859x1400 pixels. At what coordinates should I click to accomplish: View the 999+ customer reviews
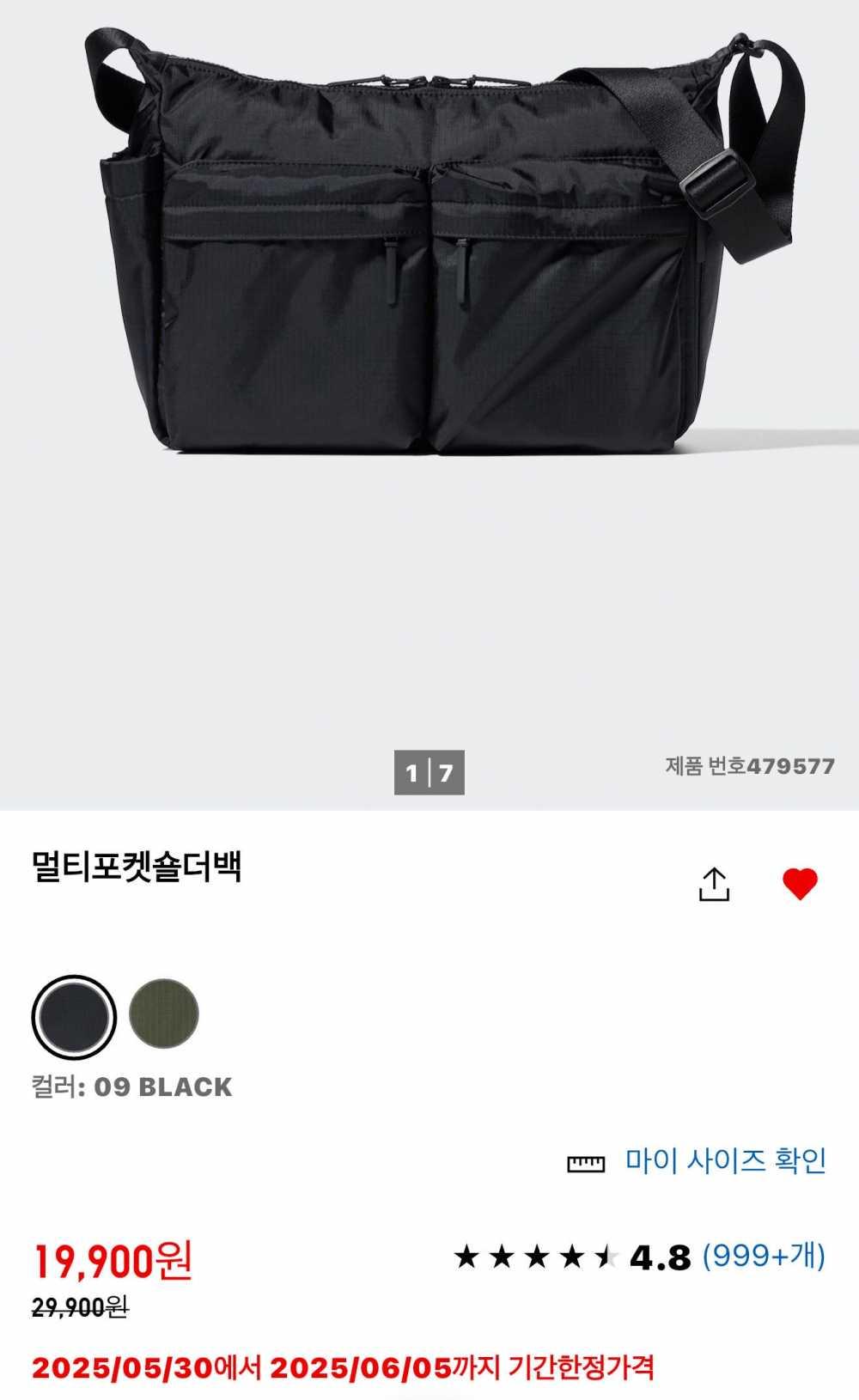click(x=763, y=1257)
